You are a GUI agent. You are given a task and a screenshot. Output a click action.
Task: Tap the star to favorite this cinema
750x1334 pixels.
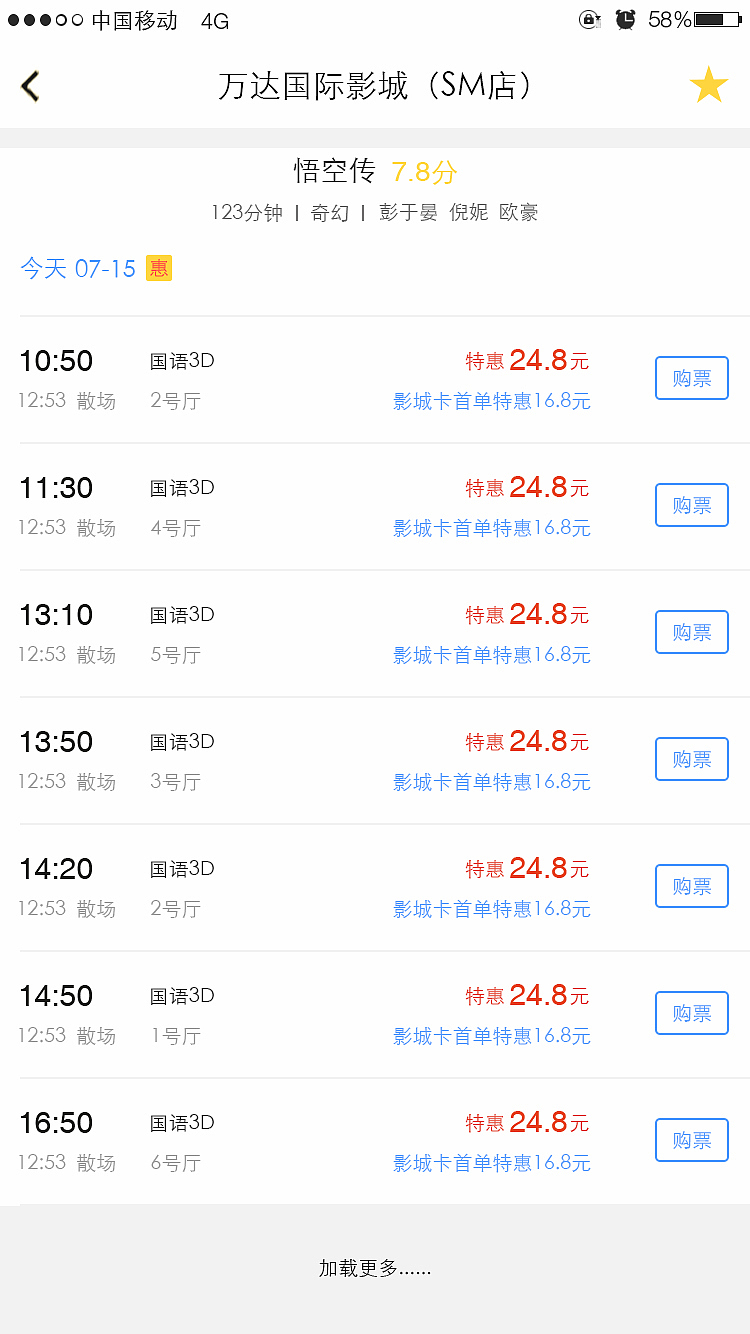tap(709, 84)
